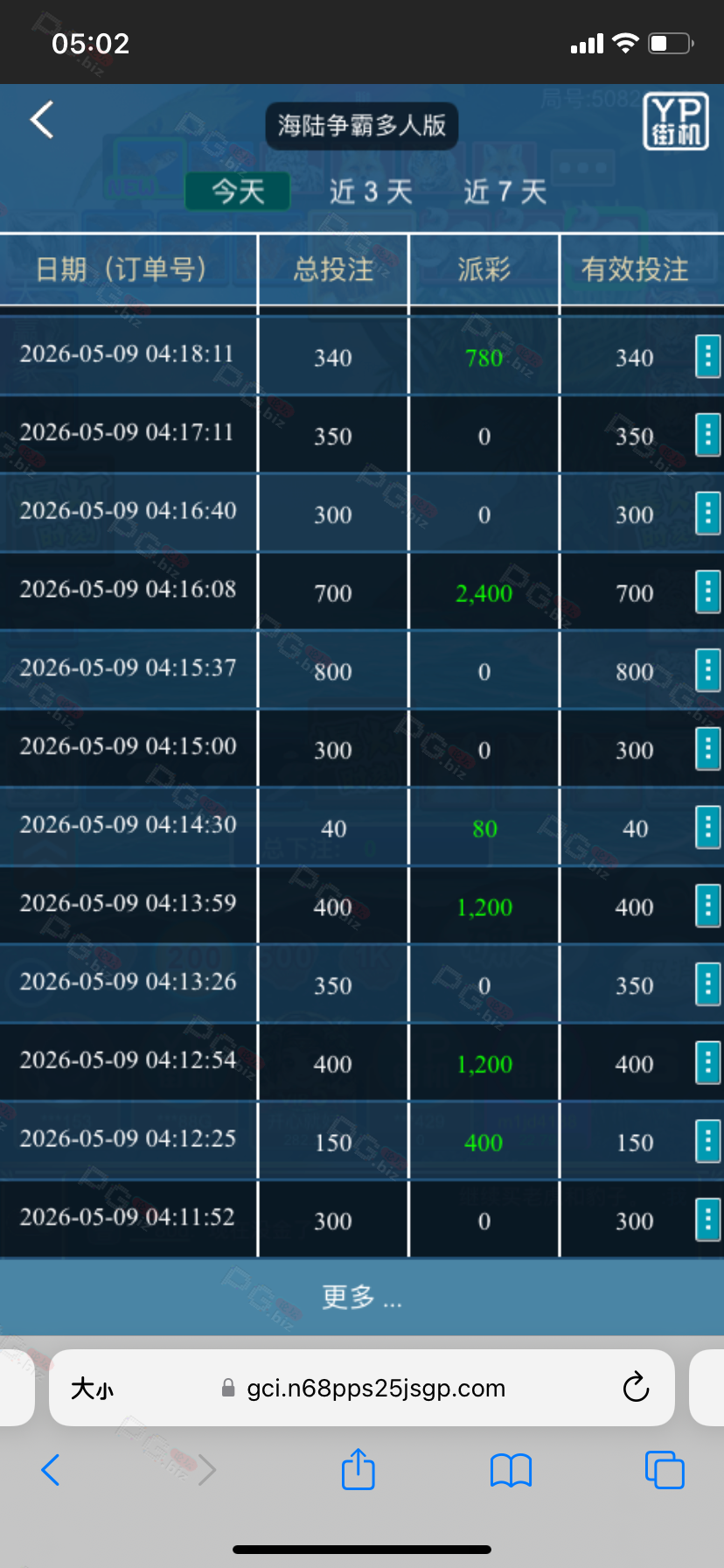Open Safari bookmarks
This screenshot has height=1568, width=724.
click(x=511, y=1470)
